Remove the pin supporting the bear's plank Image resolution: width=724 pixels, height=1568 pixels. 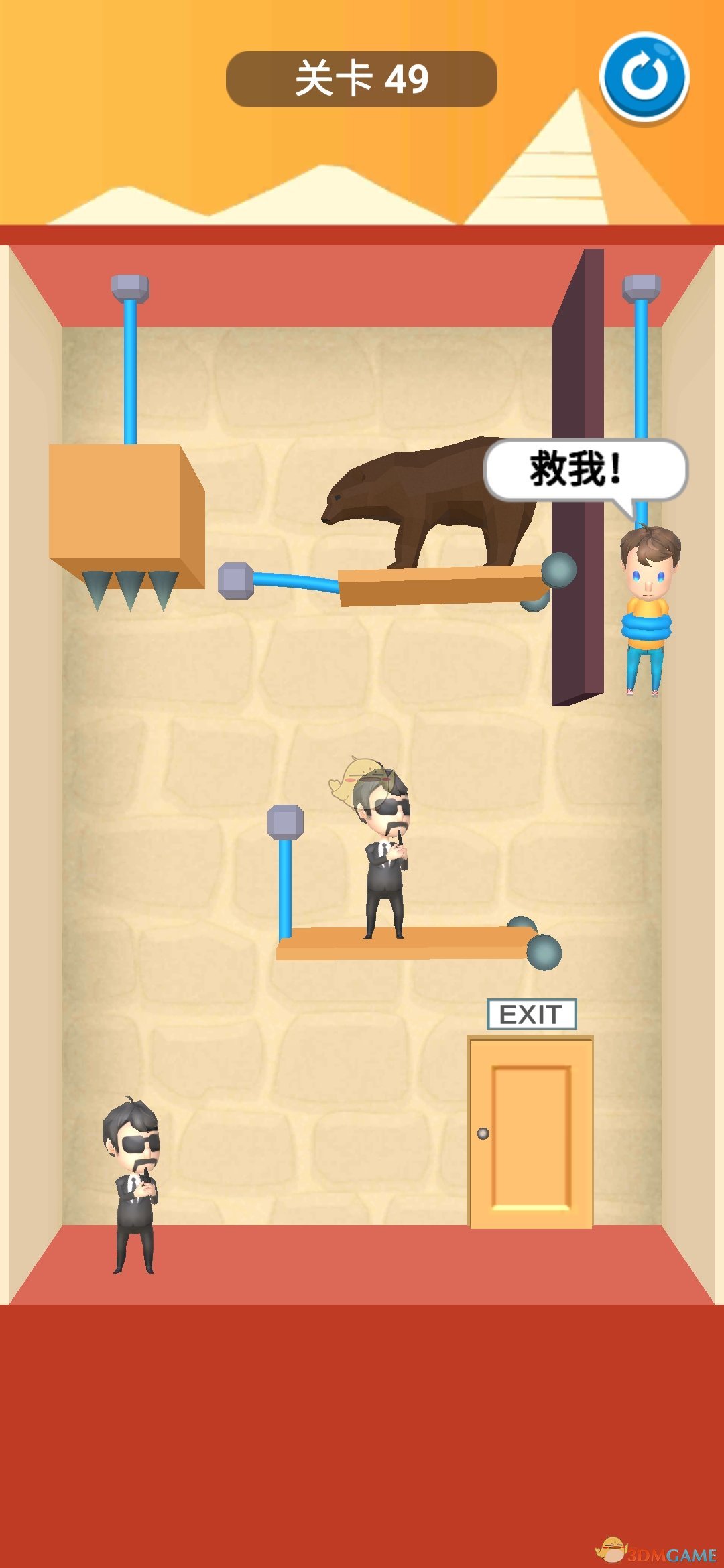click(x=236, y=580)
